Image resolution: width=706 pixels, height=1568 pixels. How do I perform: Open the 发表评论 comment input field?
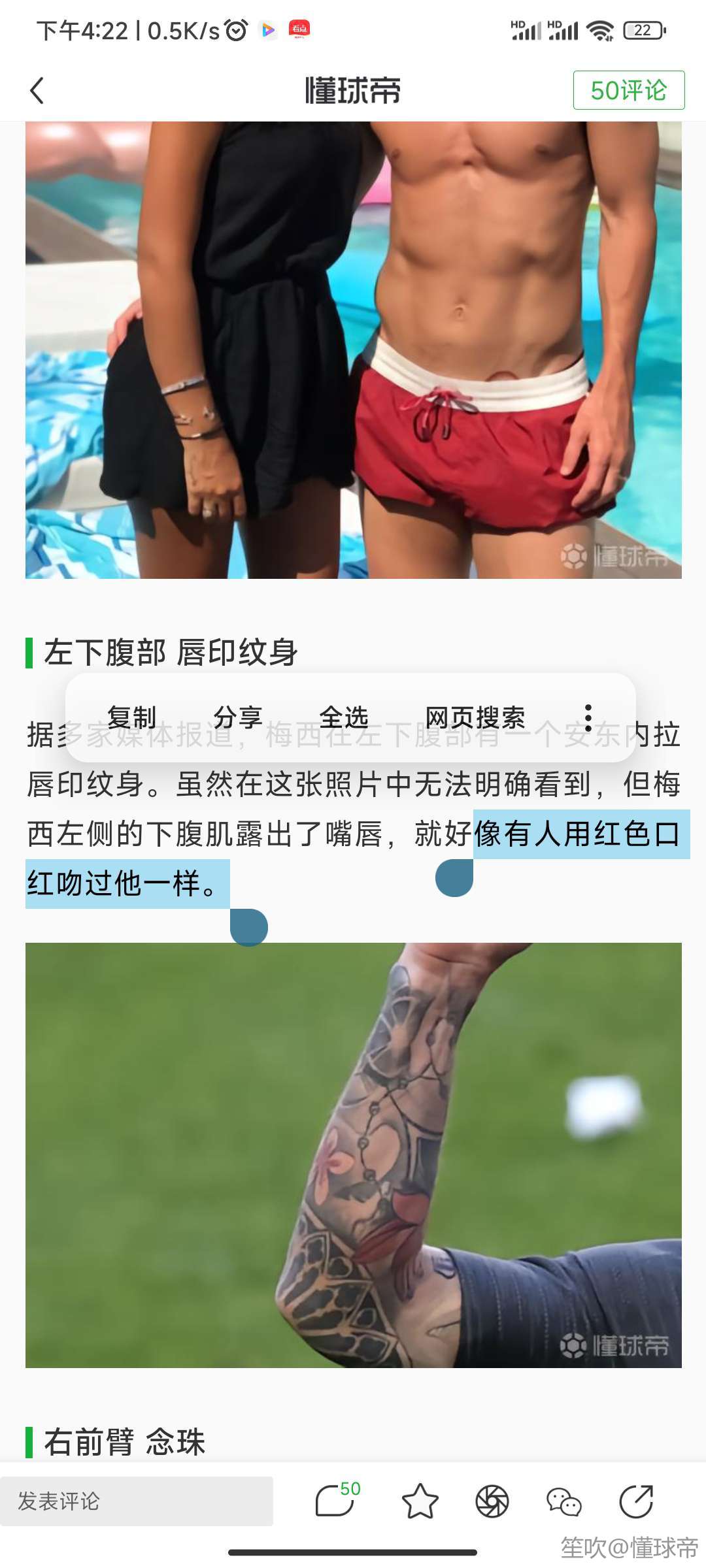click(x=137, y=1501)
